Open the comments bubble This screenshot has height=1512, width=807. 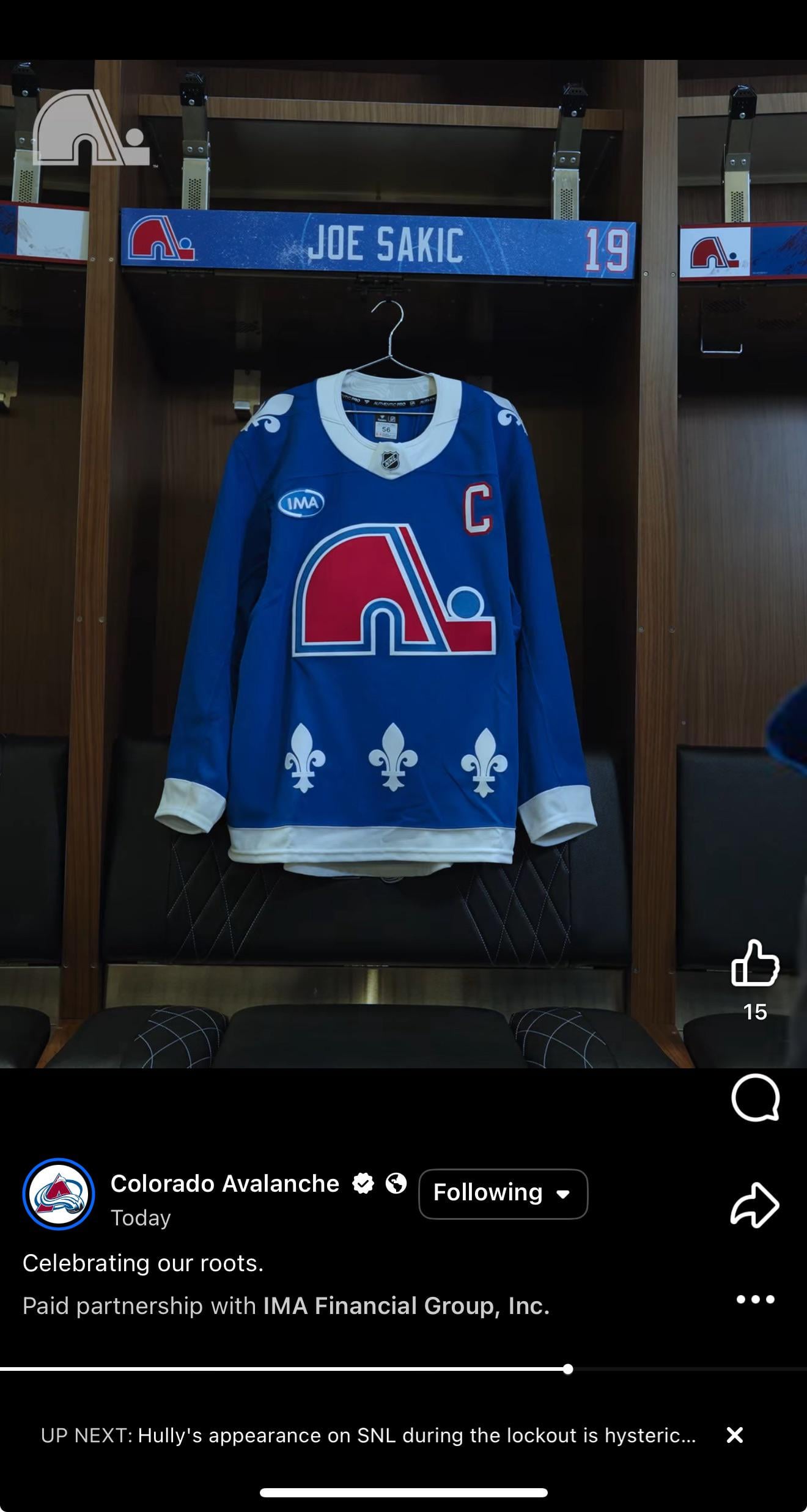coord(755,1098)
